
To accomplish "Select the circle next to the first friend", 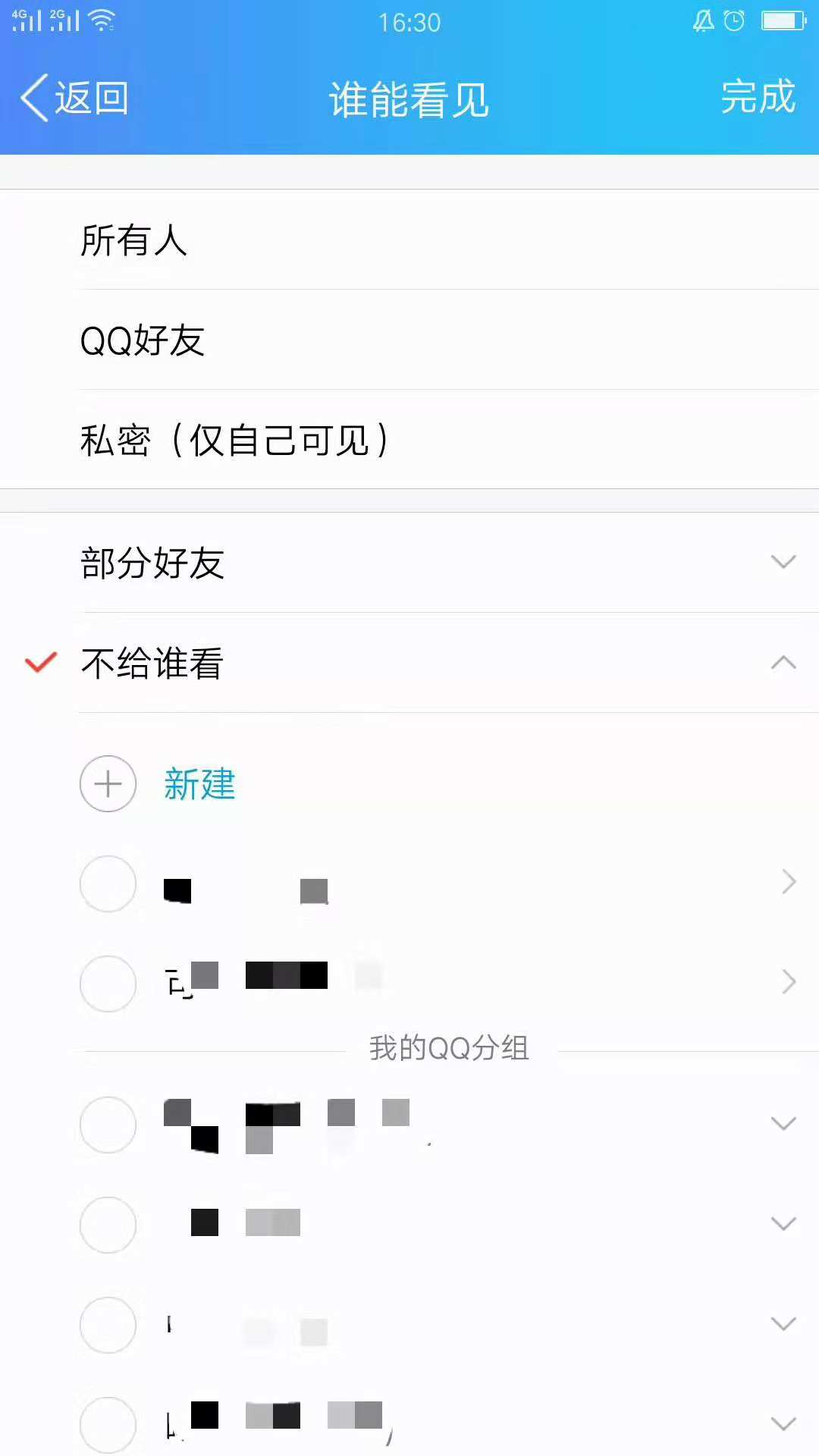I will pyautogui.click(x=108, y=884).
